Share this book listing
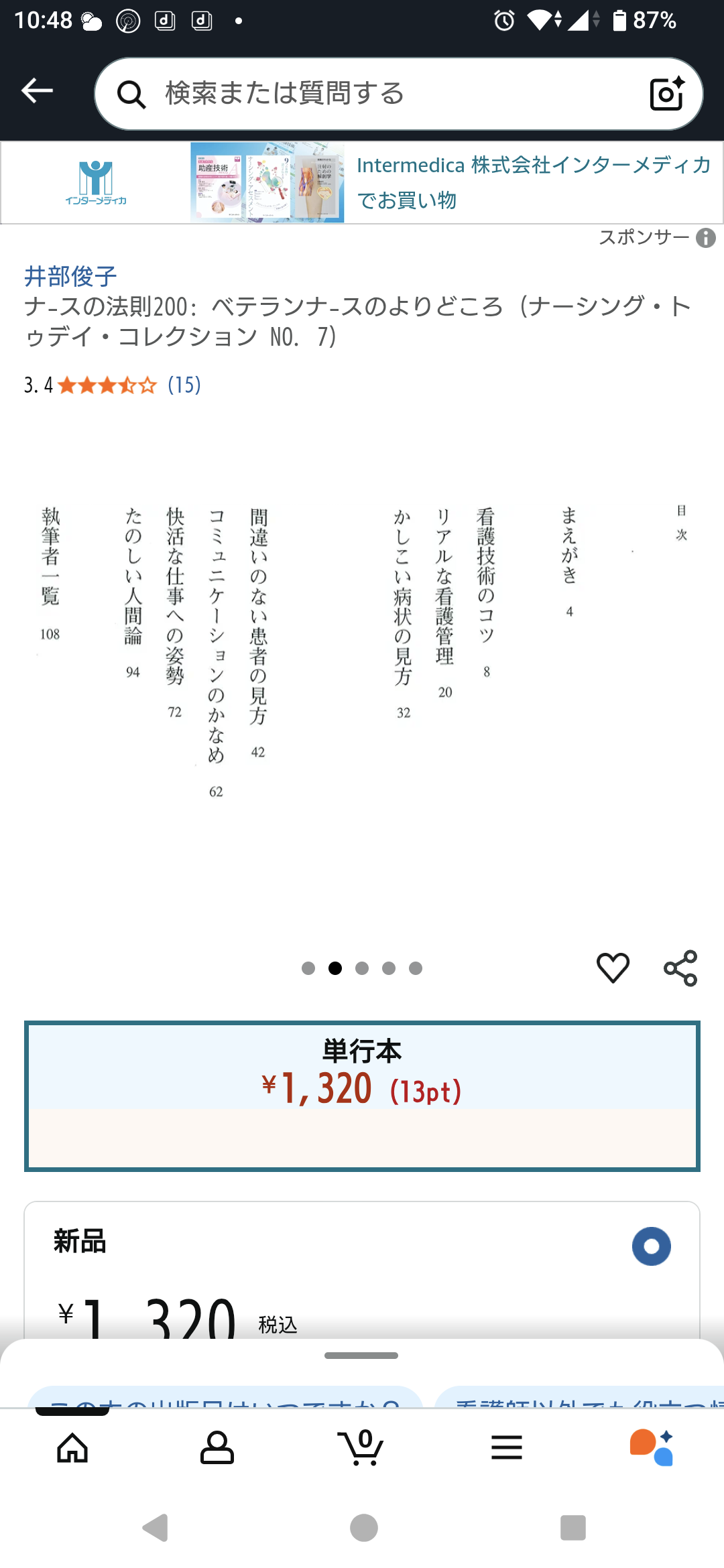The height and width of the screenshot is (1568, 724). click(x=680, y=968)
